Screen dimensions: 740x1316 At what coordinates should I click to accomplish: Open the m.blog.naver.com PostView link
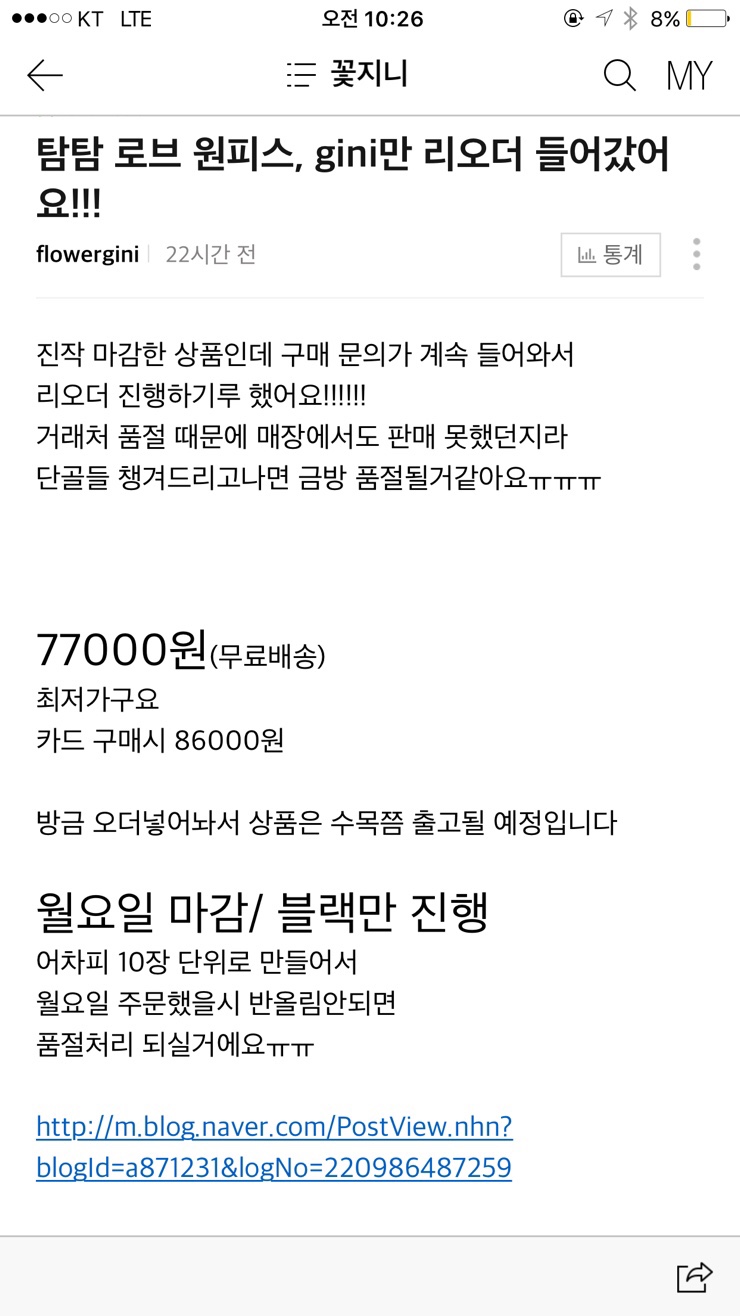click(x=274, y=1147)
